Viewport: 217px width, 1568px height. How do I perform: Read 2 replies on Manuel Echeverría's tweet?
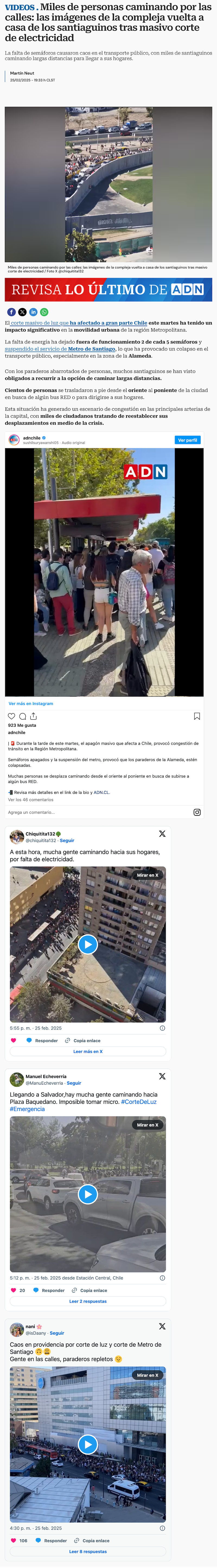tap(88, 1301)
